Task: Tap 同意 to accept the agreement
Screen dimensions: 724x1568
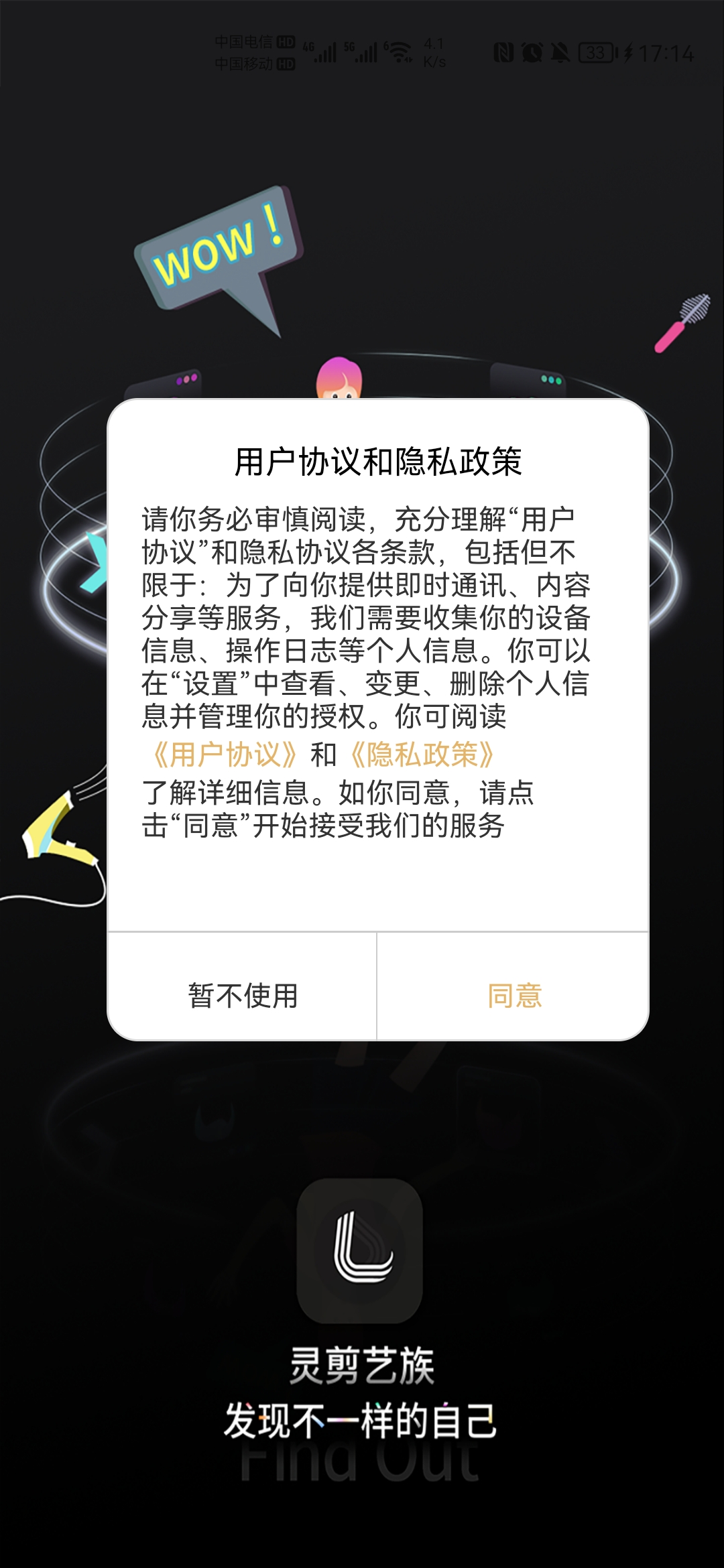Action: click(514, 995)
